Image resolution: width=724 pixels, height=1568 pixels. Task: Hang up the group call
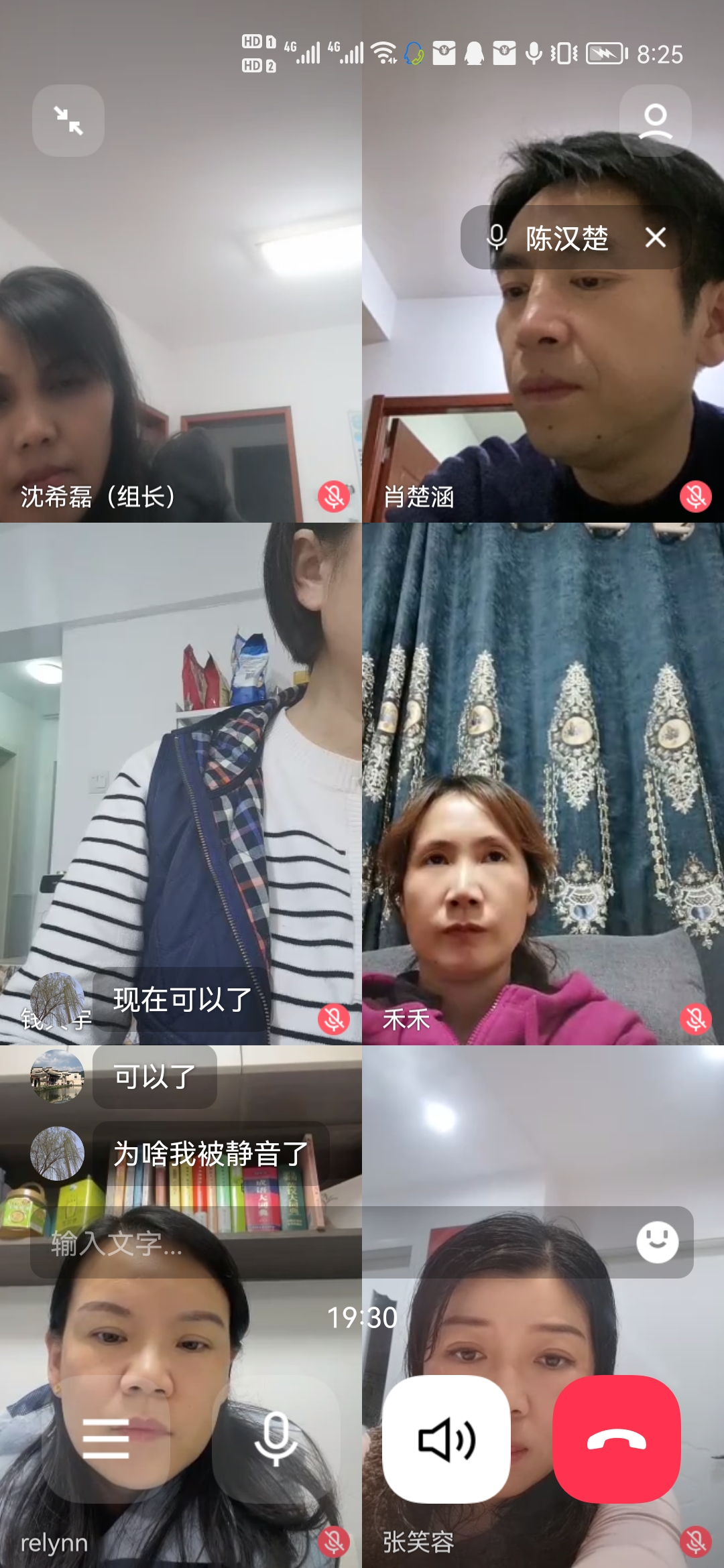[x=617, y=1438]
